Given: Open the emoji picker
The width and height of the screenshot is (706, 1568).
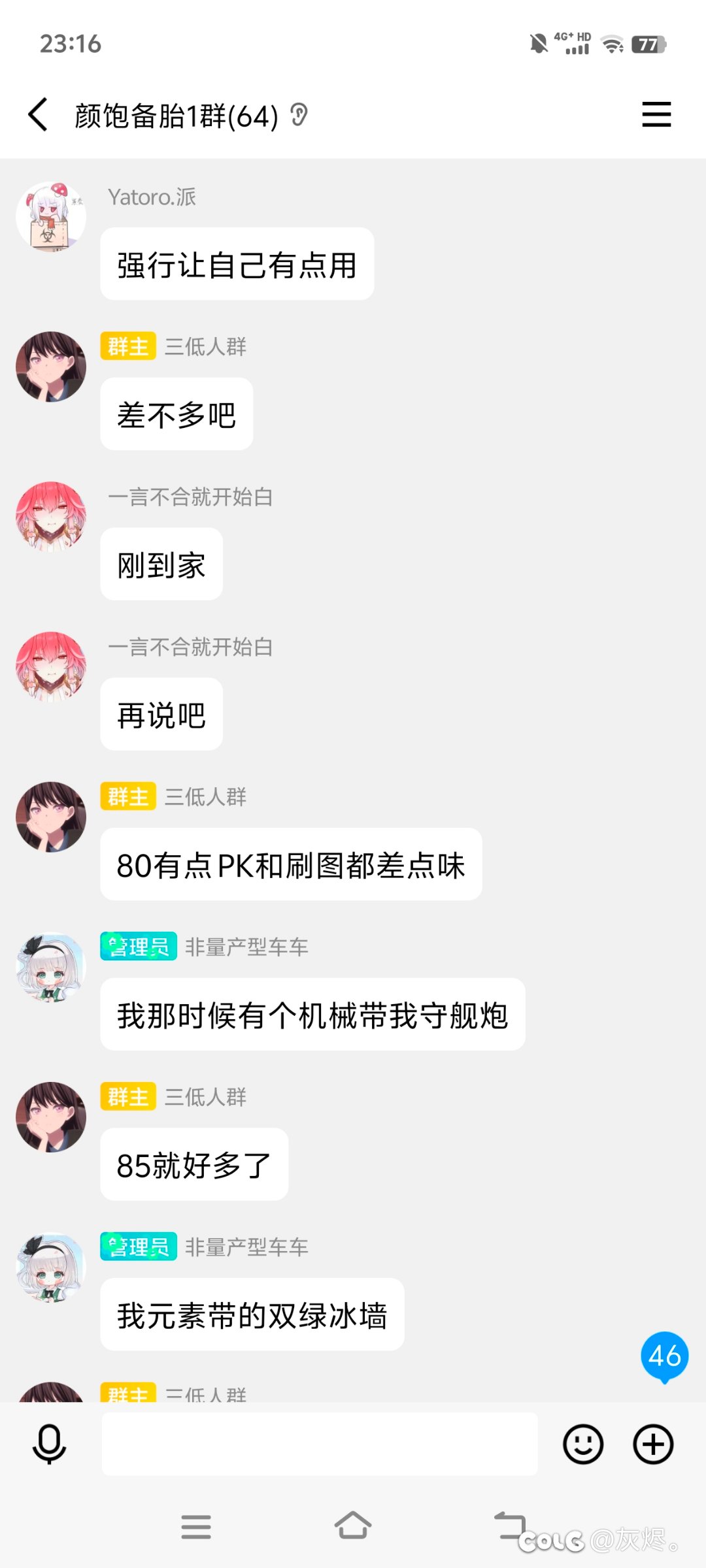Looking at the screenshot, I should [x=583, y=1444].
